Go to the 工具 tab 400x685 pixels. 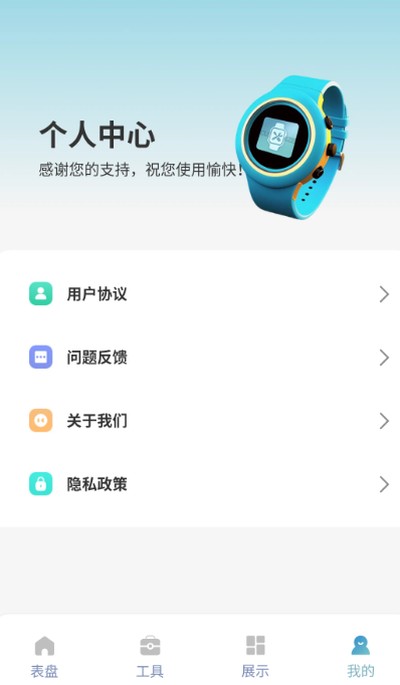click(150, 657)
